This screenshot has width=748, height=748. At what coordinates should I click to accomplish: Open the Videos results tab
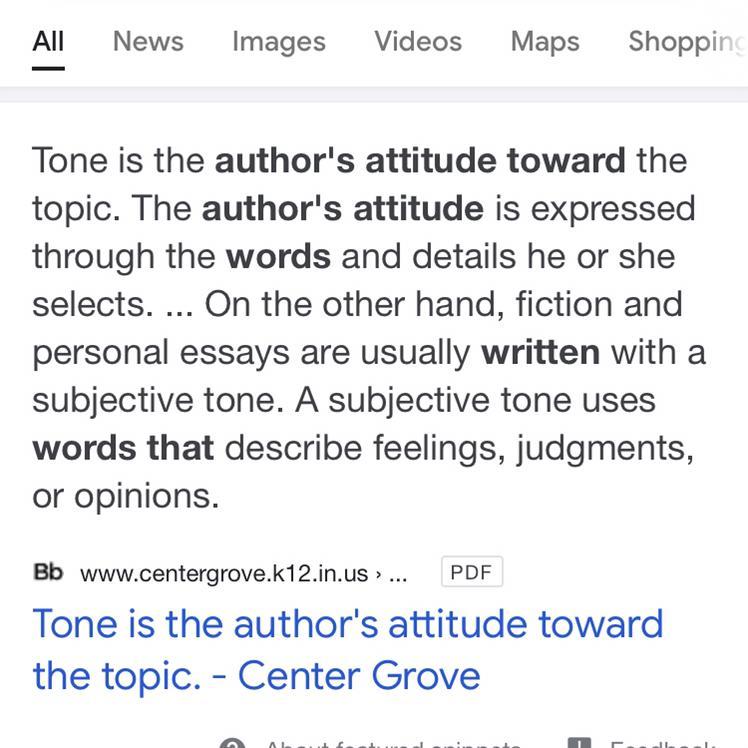[x=418, y=42]
